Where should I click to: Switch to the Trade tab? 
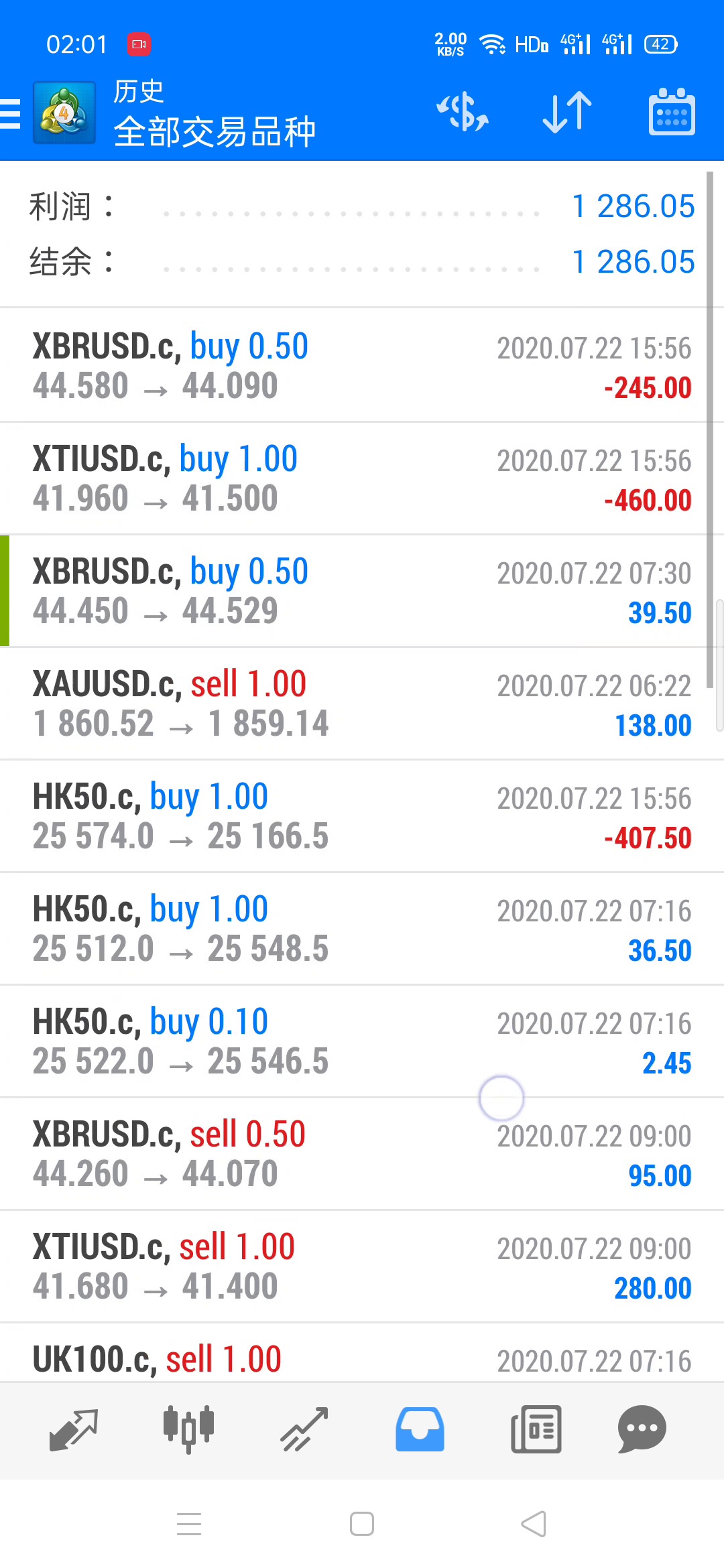click(304, 1429)
